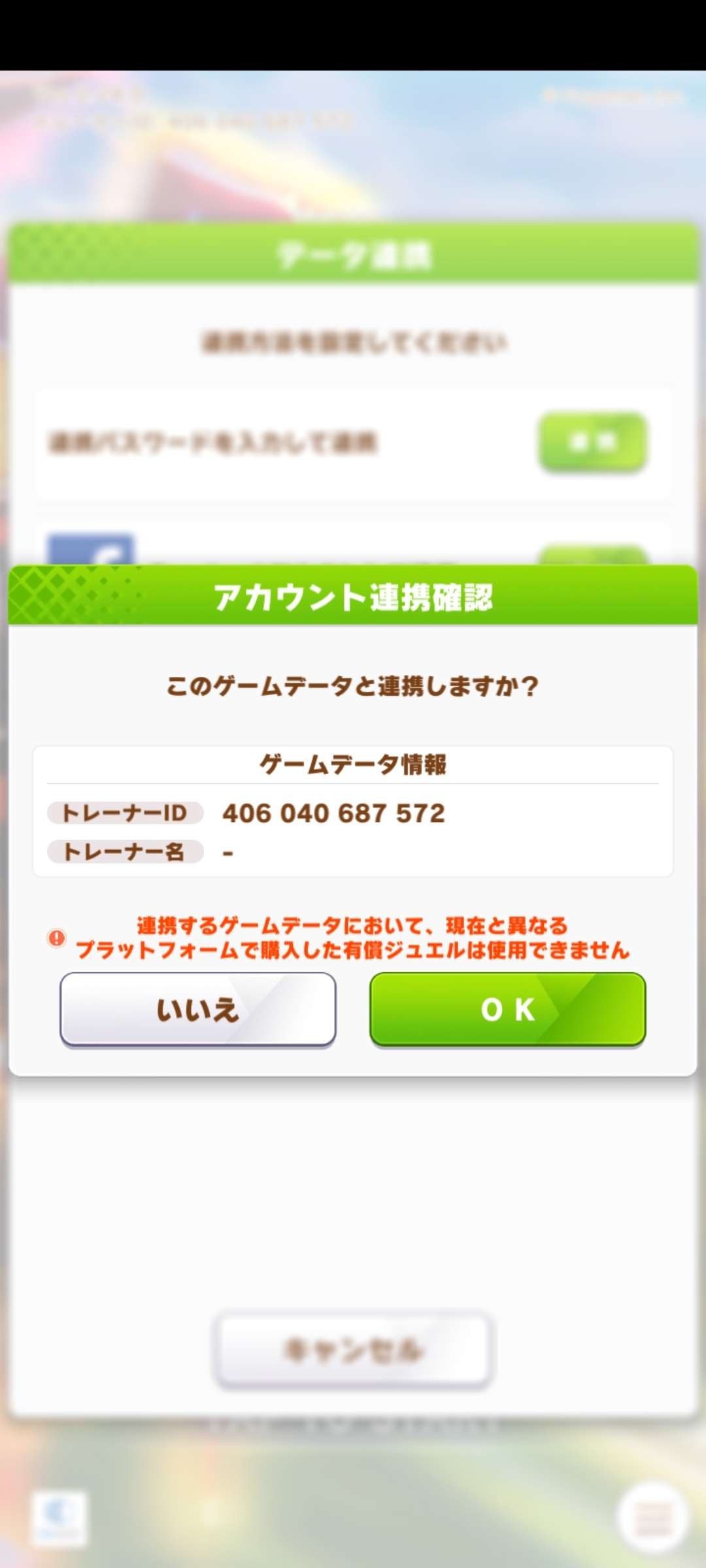This screenshot has height=1568, width=706.
Task: Confirm account link with OK button
Action: point(507,1009)
